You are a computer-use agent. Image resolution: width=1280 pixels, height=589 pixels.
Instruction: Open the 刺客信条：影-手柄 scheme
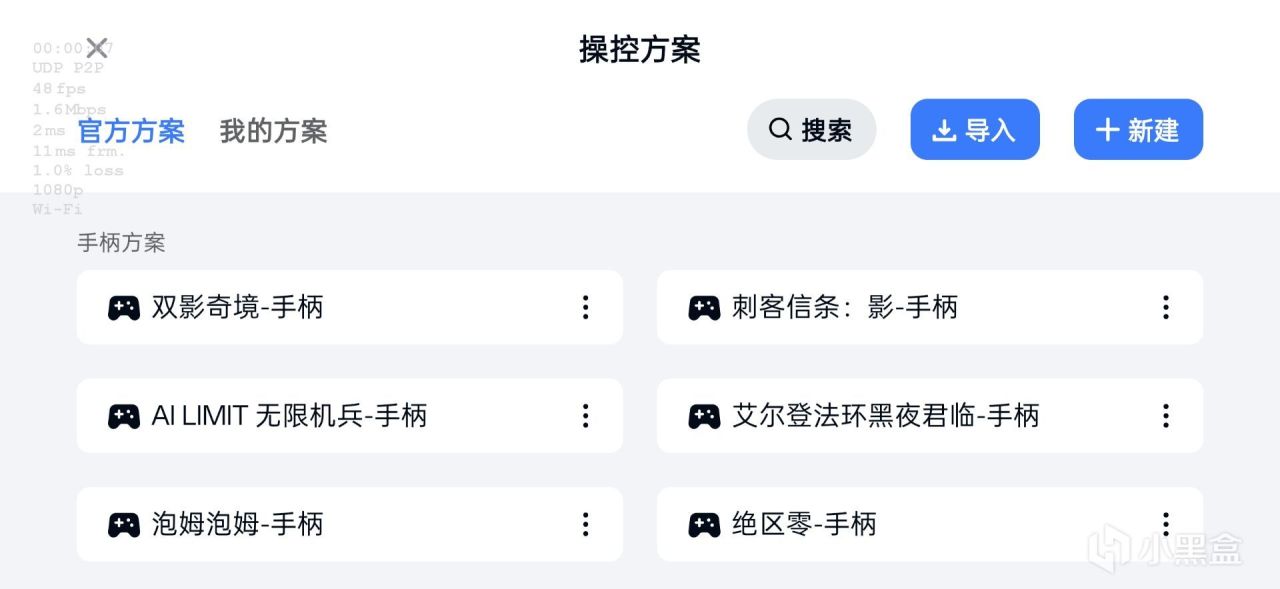click(900, 307)
